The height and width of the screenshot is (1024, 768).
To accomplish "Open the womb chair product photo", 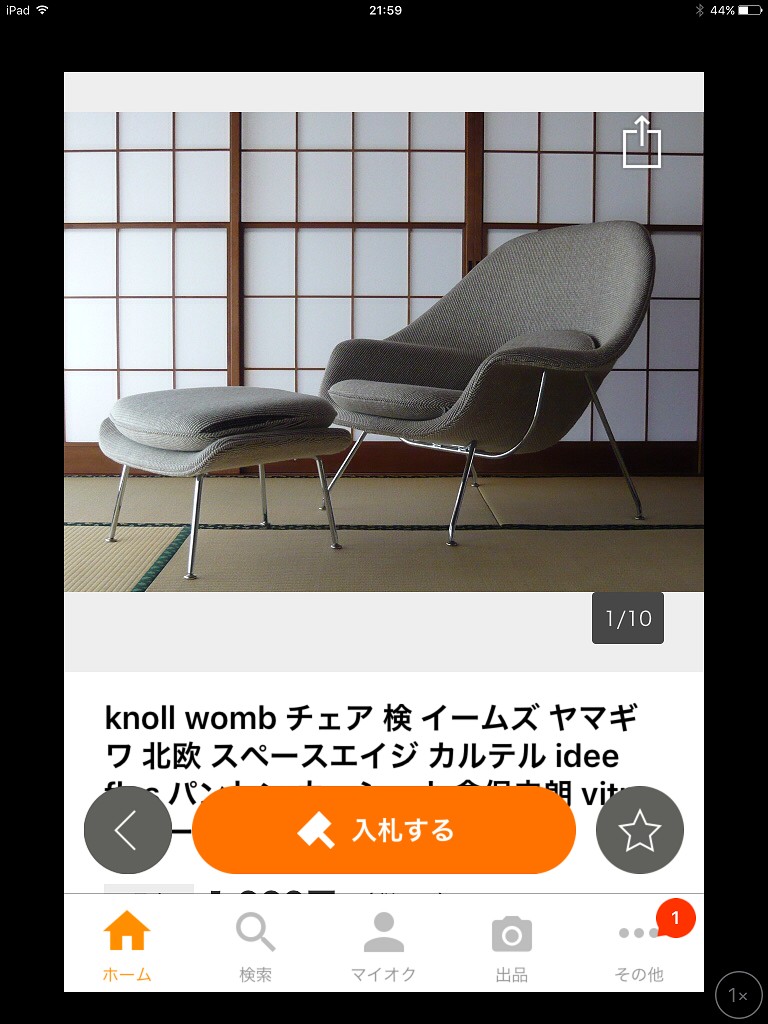I will point(384,352).
